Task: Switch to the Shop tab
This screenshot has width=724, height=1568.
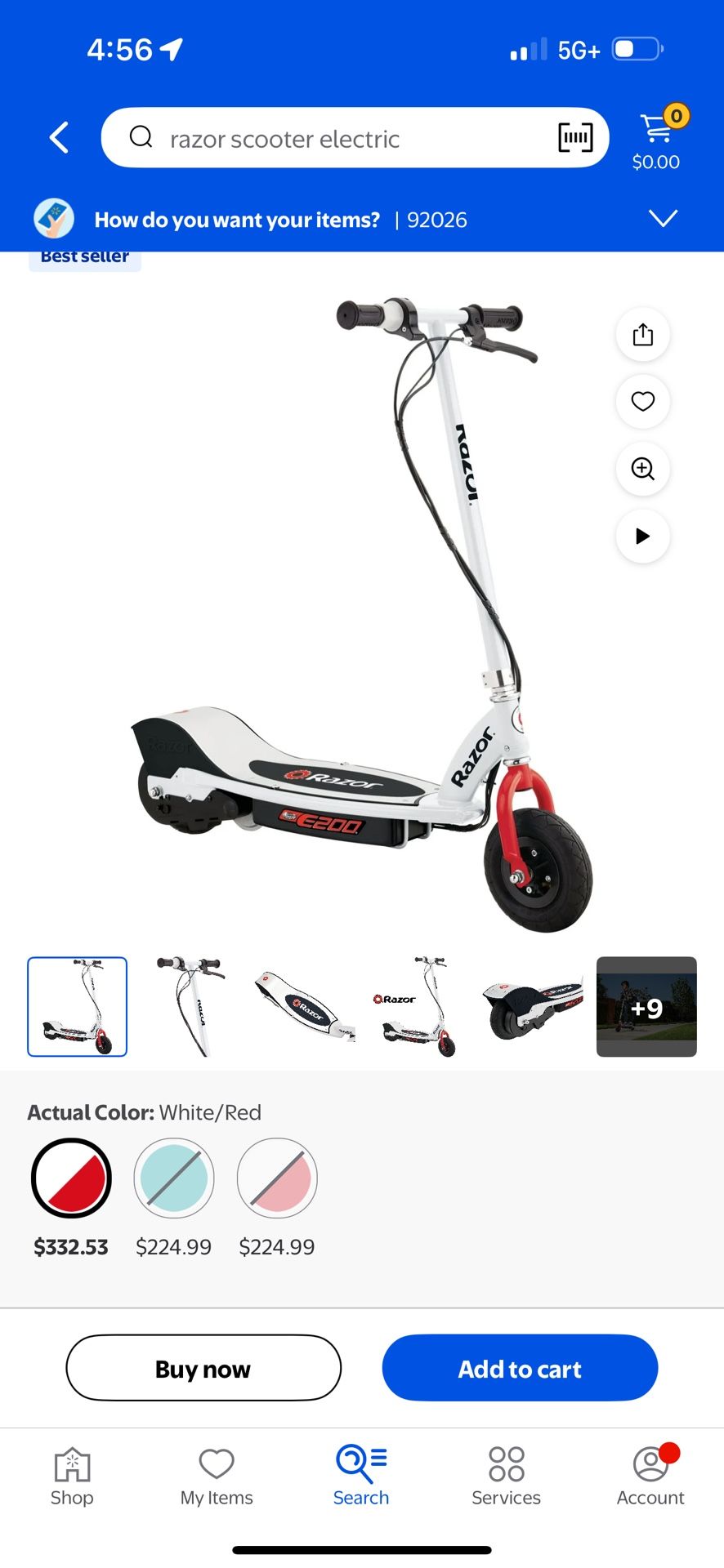Action: (72, 1476)
